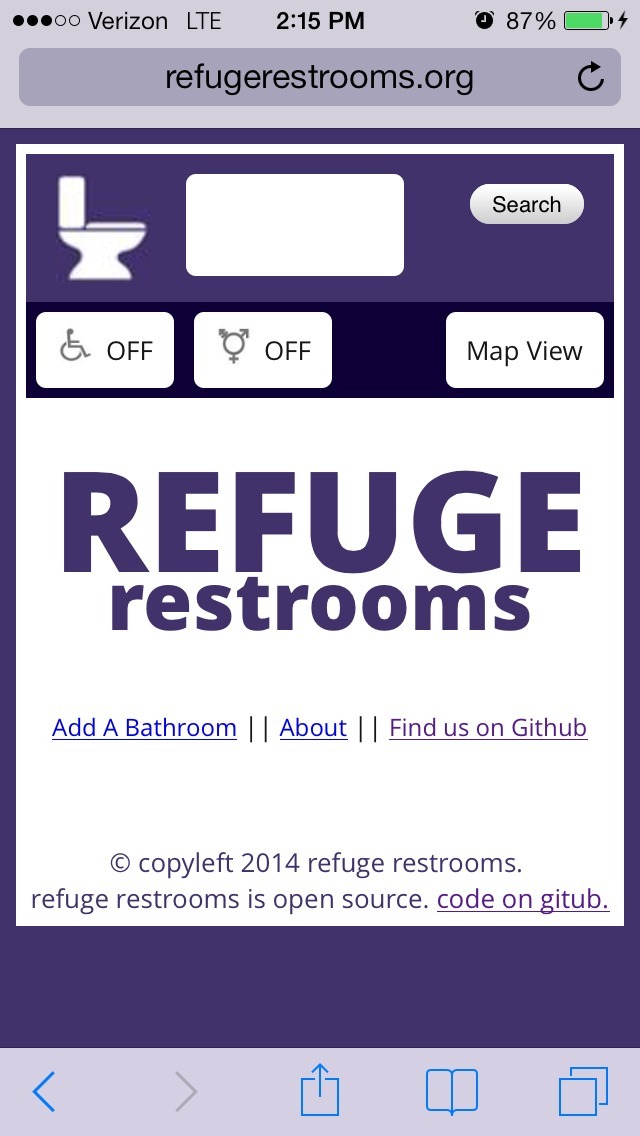Screen dimensions: 640x1136
Task: Toggle the gender neutral filter
Action: coord(263,350)
